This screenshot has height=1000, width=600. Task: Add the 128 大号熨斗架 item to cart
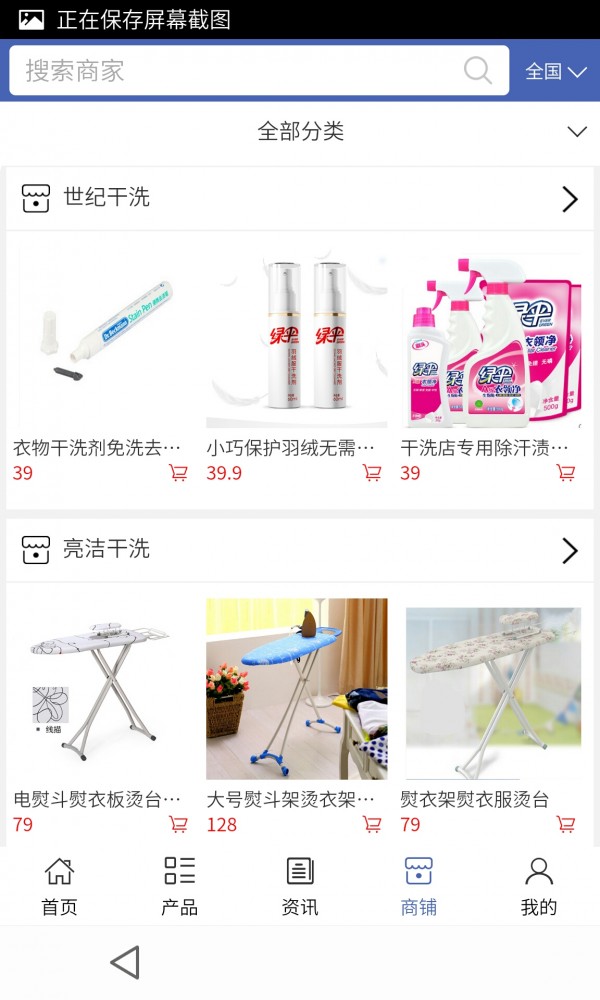pyautogui.click(x=372, y=824)
